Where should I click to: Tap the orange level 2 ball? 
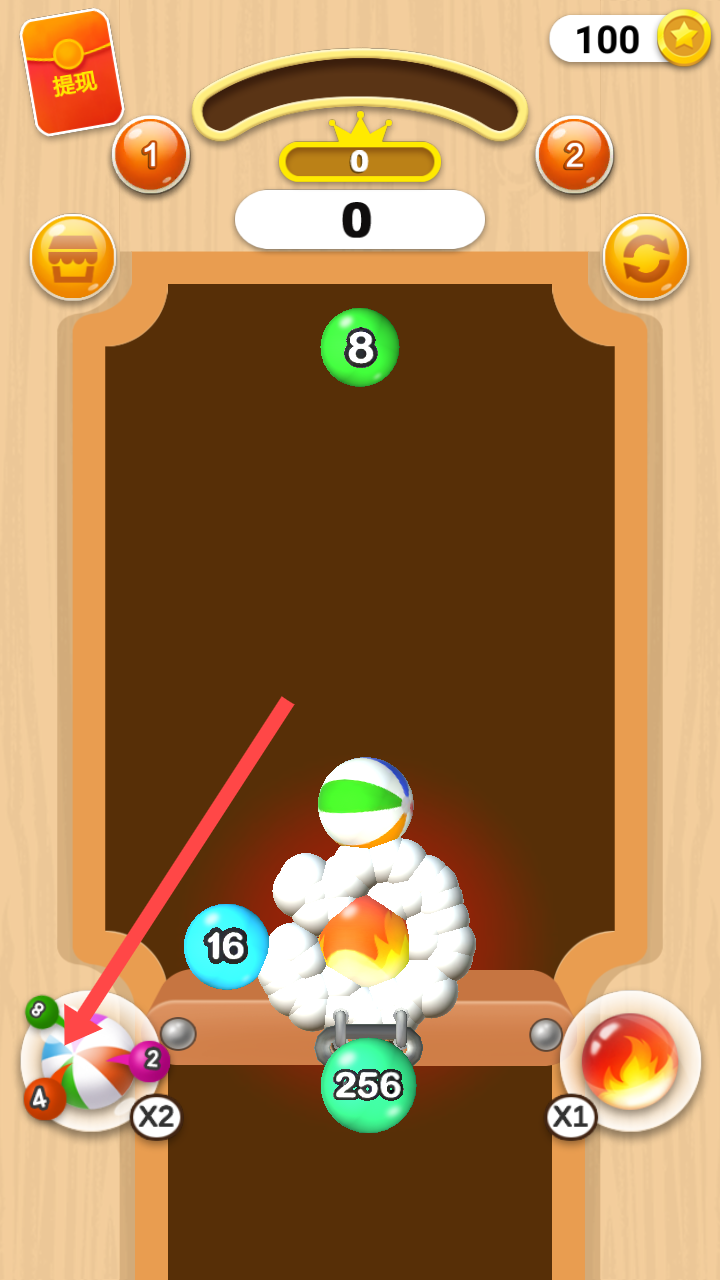pyautogui.click(x=574, y=155)
